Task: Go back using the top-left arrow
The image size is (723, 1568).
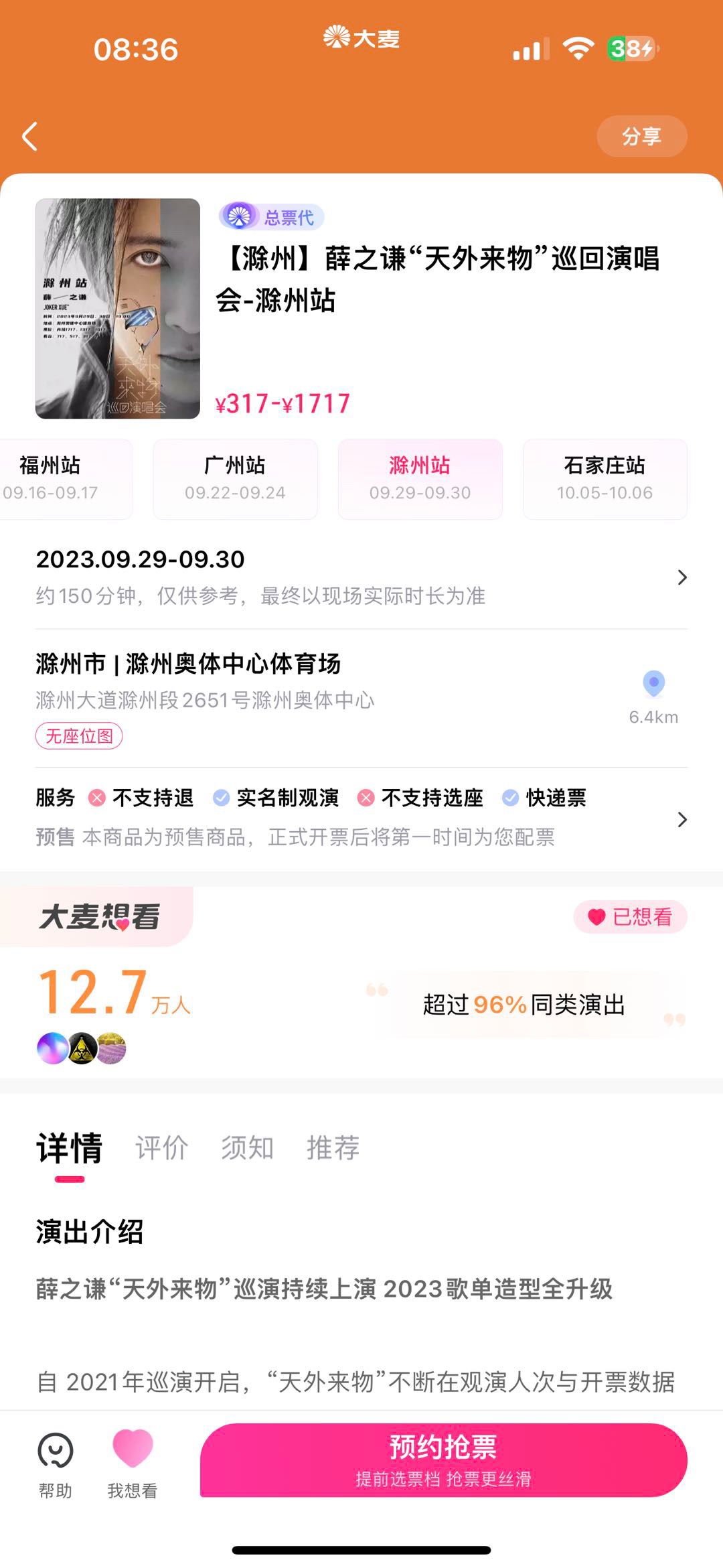Action: [29, 137]
